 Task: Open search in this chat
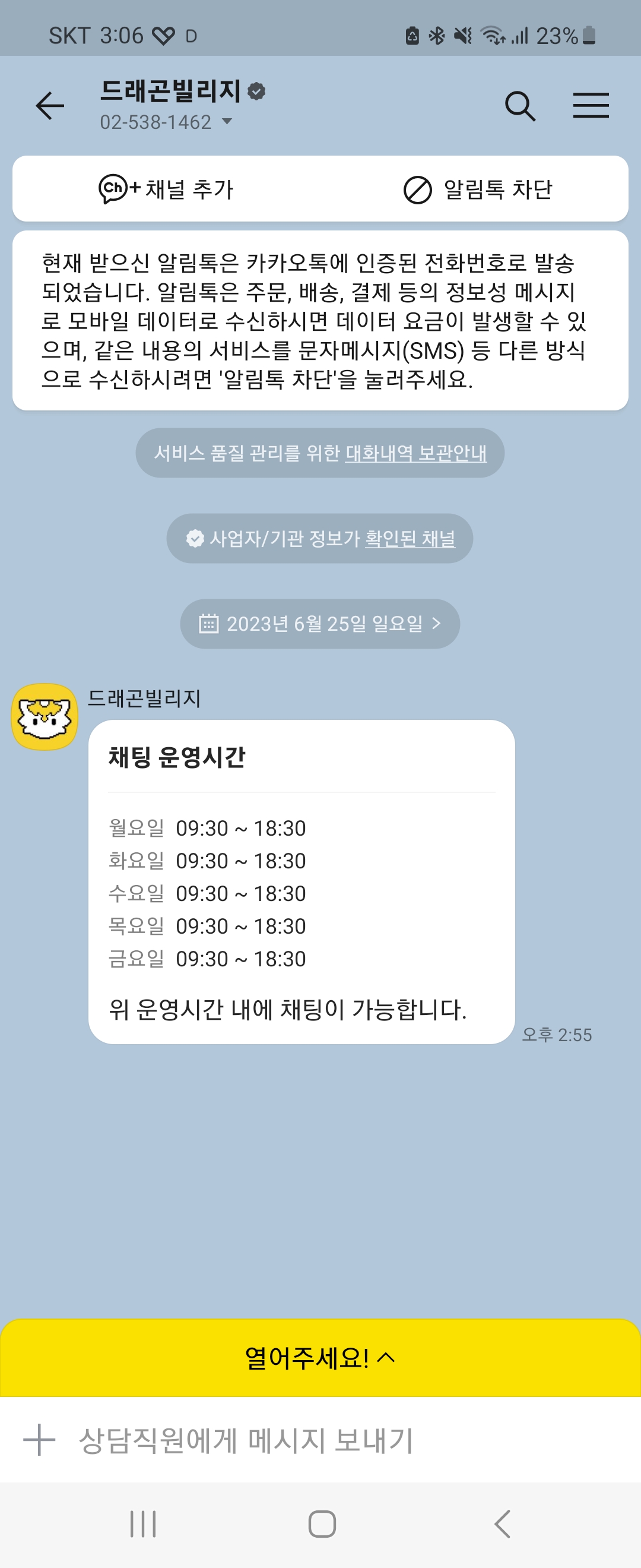[x=520, y=106]
